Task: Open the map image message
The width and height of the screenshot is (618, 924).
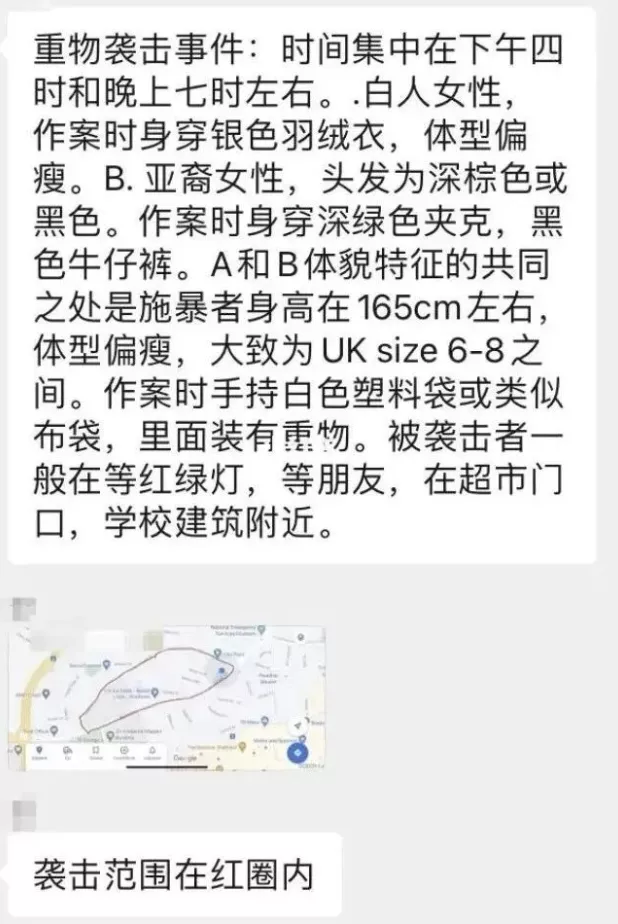Action: coord(166,697)
